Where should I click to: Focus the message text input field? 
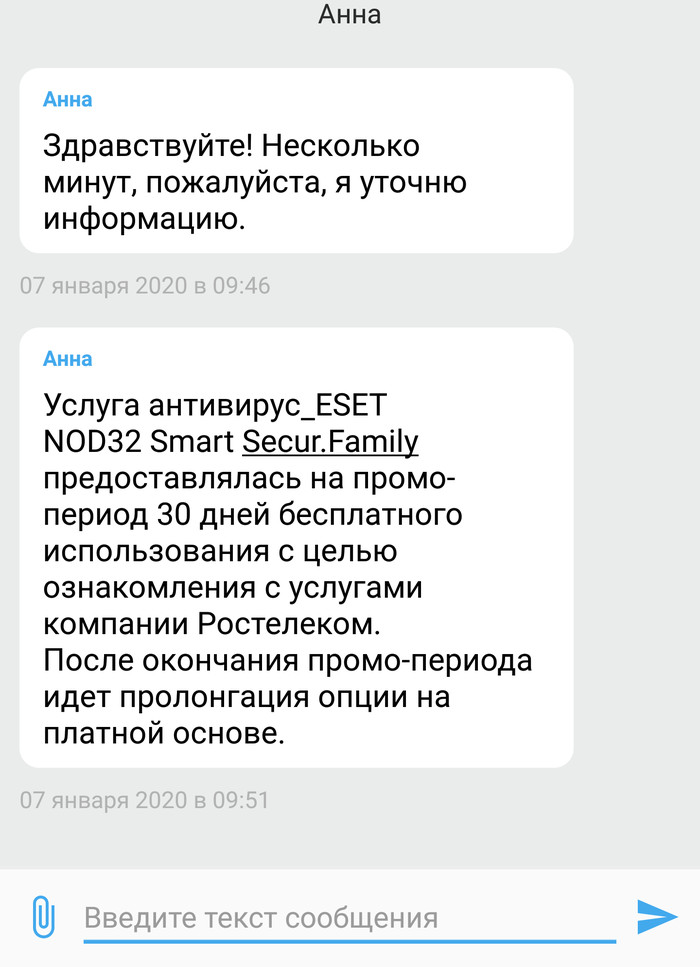348,917
